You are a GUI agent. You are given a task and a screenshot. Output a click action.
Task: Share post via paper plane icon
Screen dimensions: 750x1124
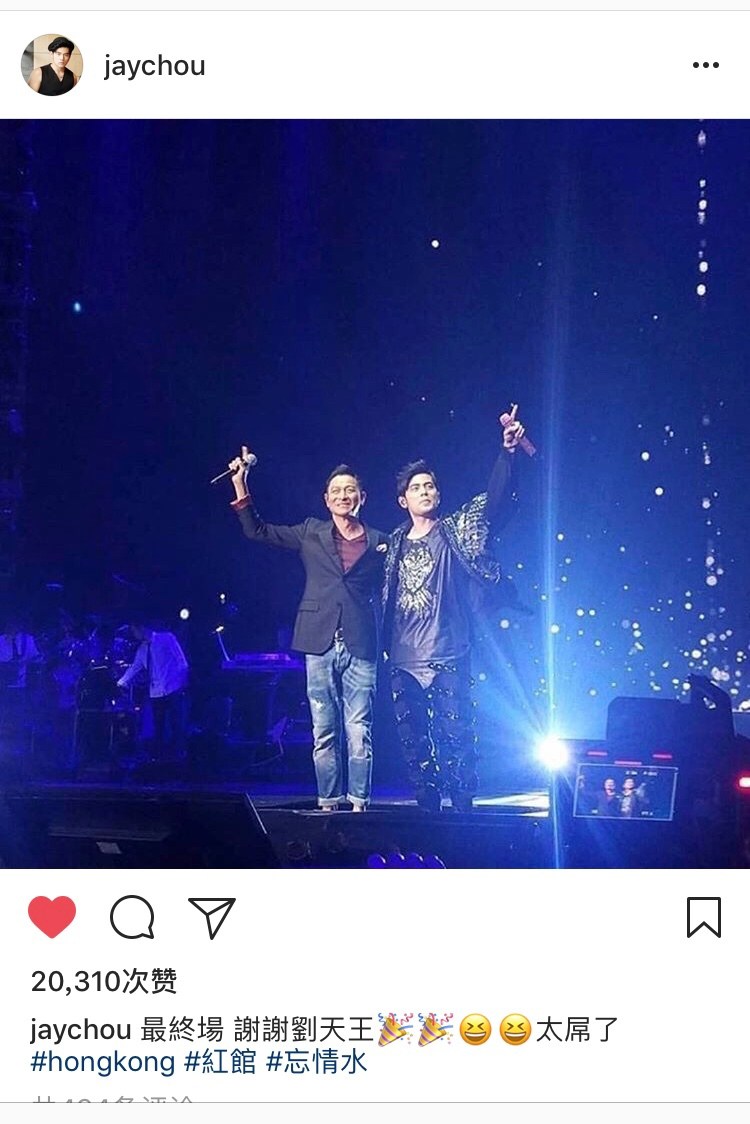tap(212, 917)
